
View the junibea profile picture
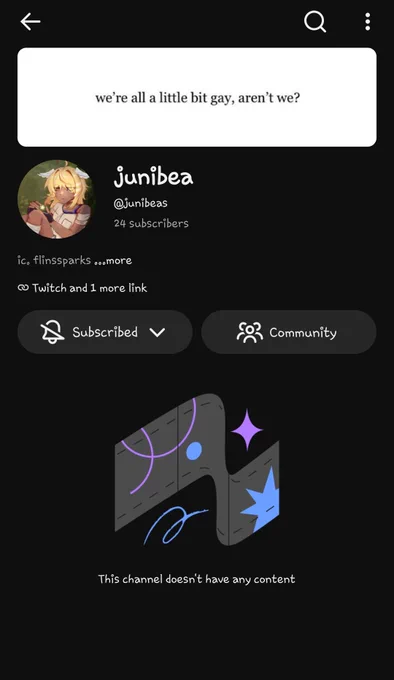[57, 199]
